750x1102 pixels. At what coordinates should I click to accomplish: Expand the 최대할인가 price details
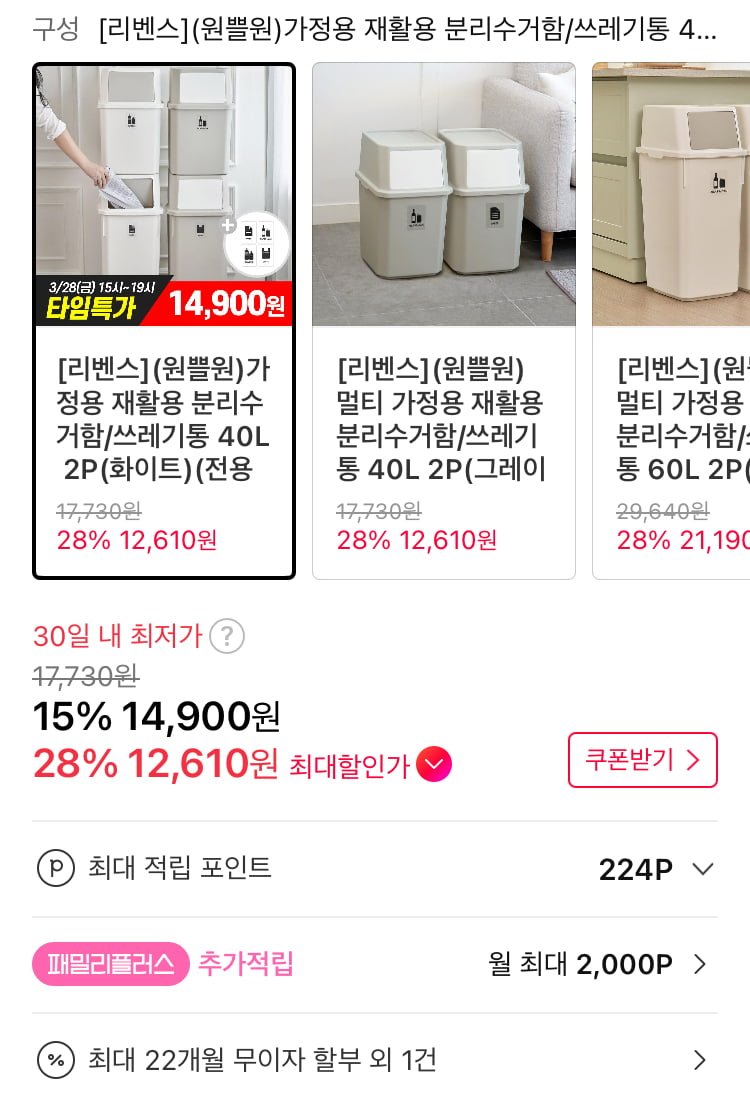434,765
